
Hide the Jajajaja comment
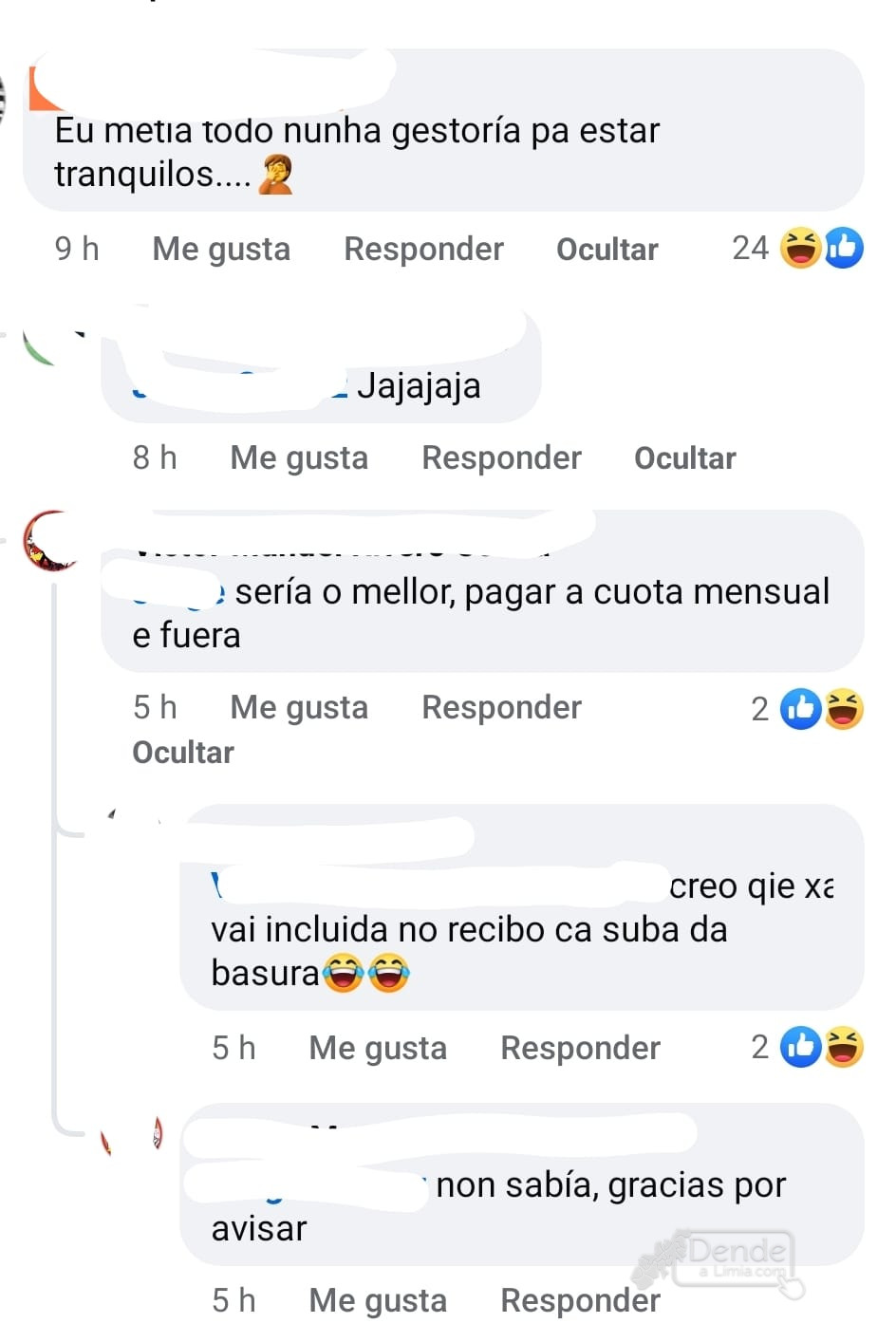pos(684,458)
